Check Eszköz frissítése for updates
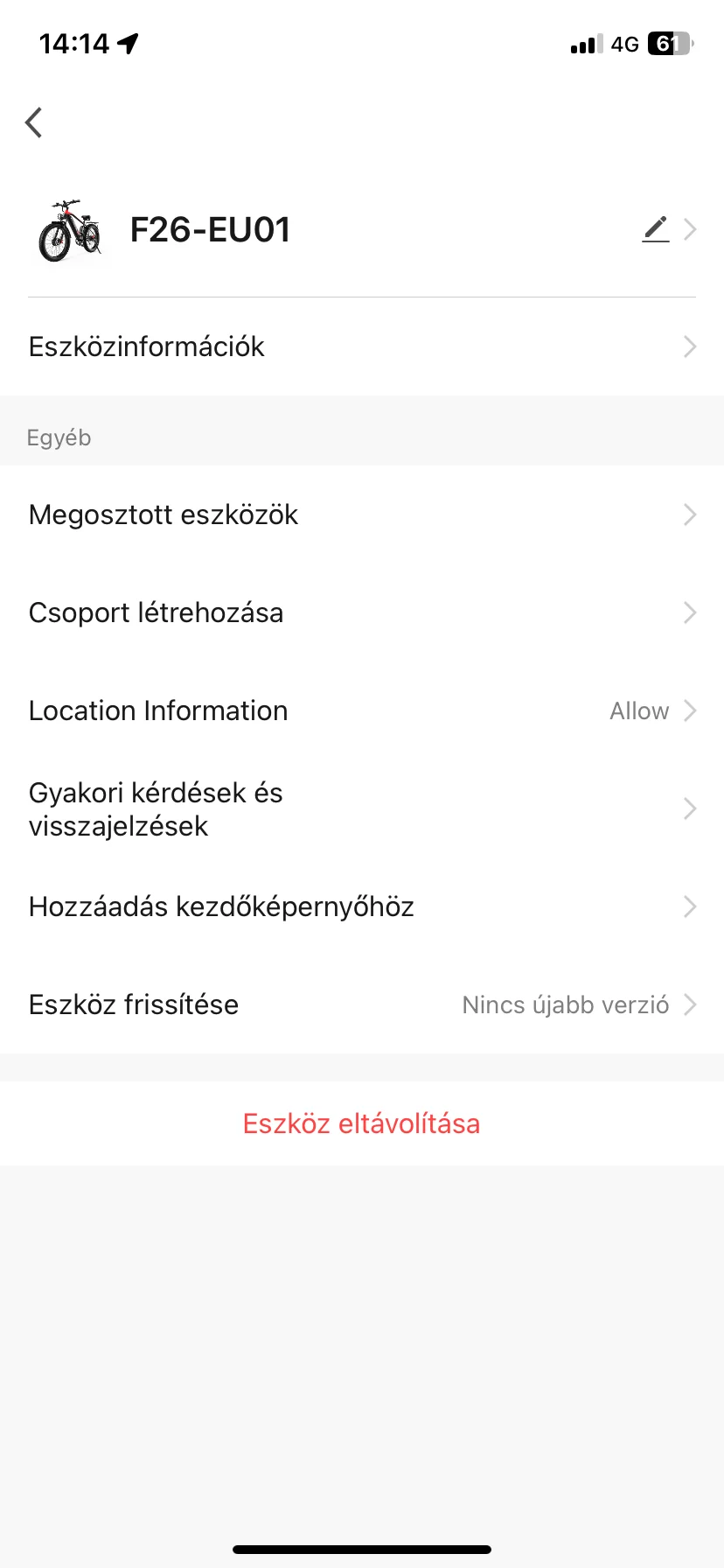The width and height of the screenshot is (724, 1568). pyautogui.click(x=362, y=1004)
